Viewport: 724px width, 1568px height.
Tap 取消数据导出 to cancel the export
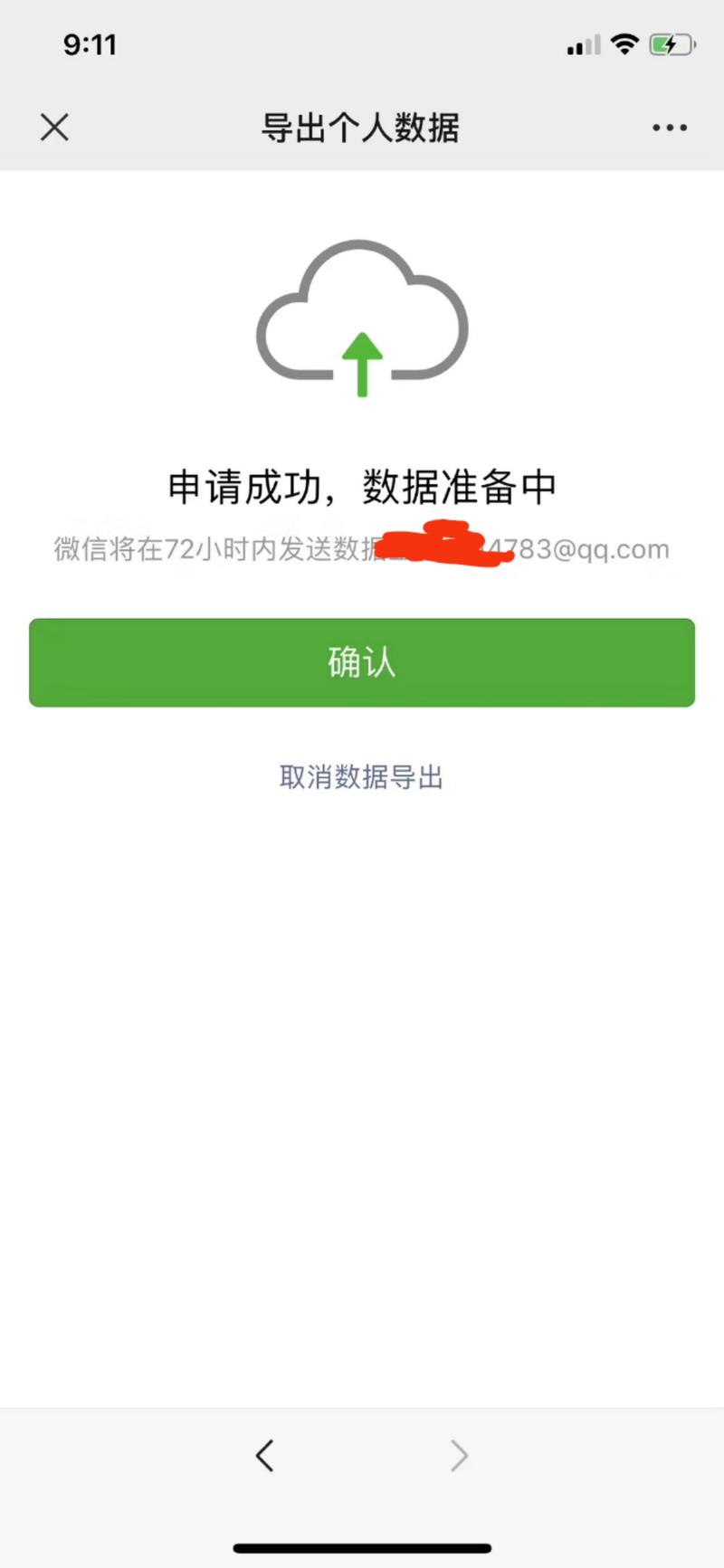click(x=360, y=776)
